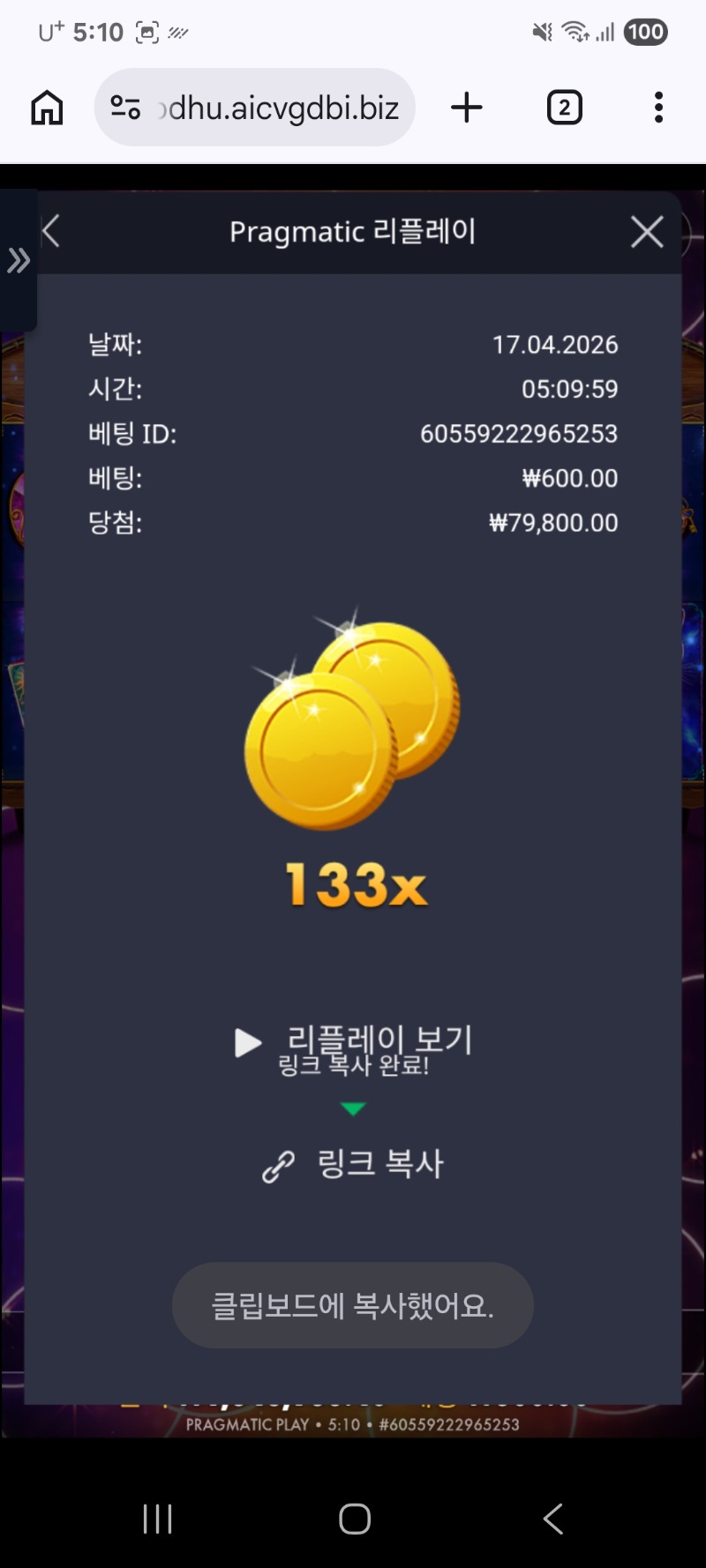The height and width of the screenshot is (1568, 706).
Task: Go back from the replay panel
Action: [51, 232]
